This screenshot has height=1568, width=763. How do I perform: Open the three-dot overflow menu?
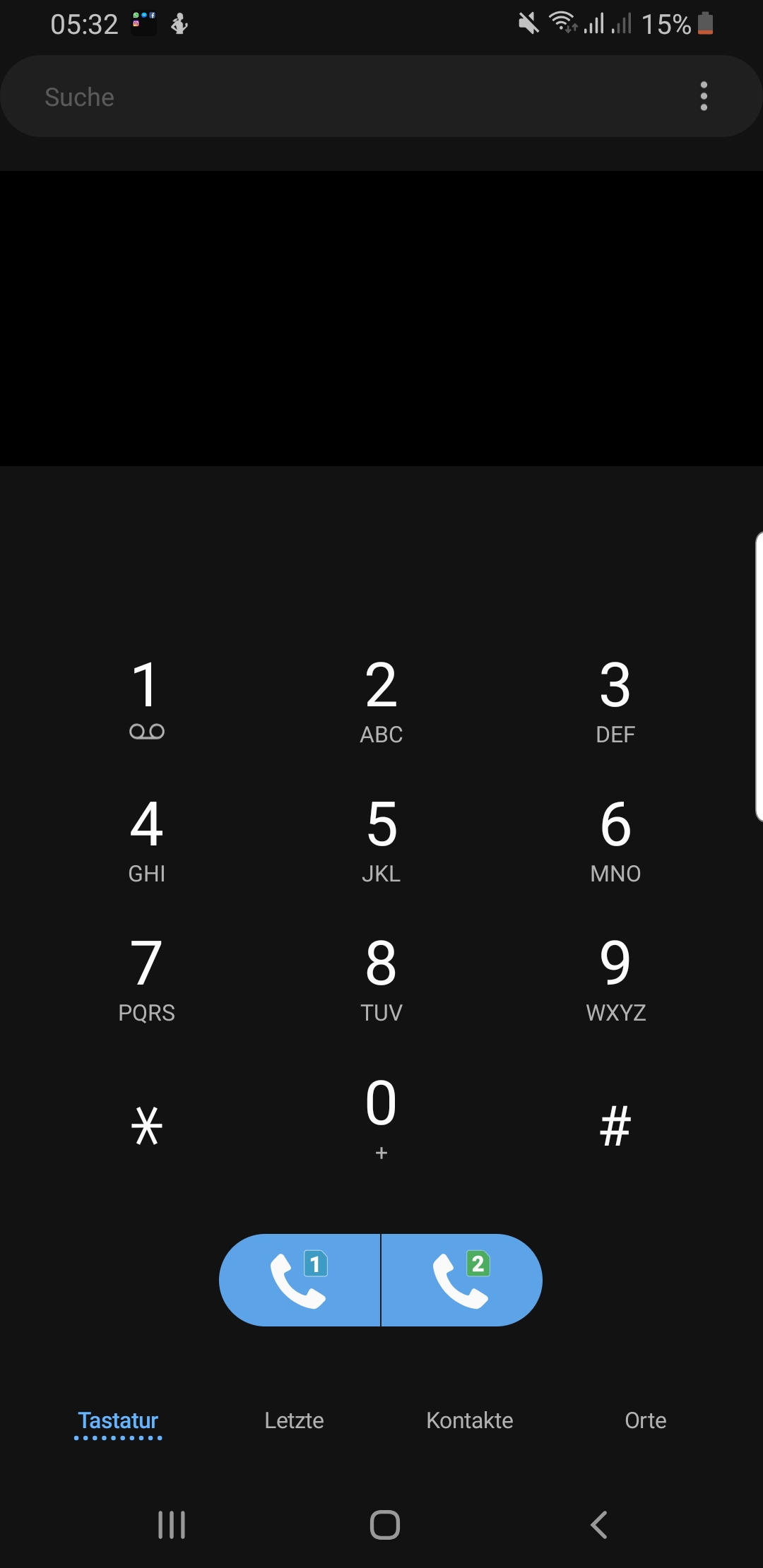(704, 96)
